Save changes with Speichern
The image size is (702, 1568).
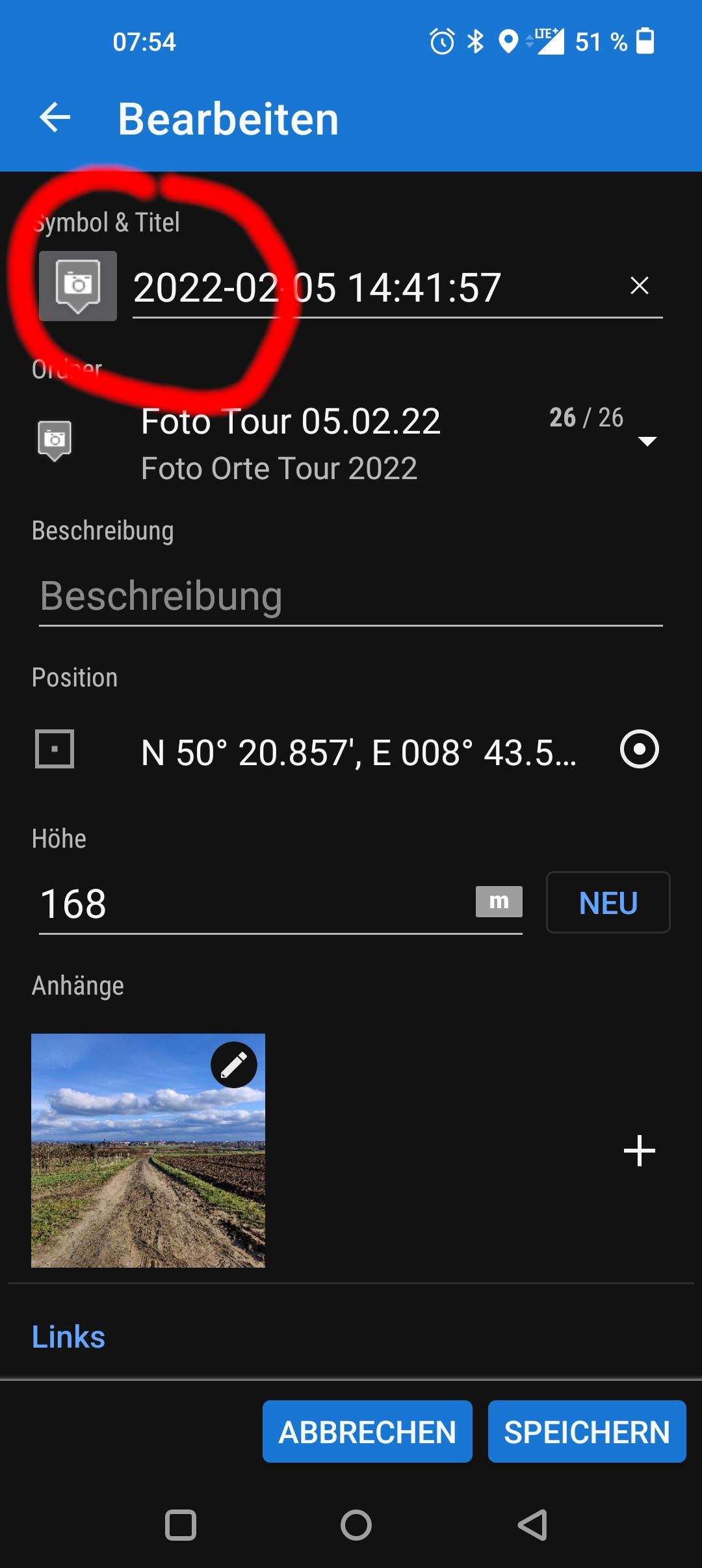[x=587, y=1431]
